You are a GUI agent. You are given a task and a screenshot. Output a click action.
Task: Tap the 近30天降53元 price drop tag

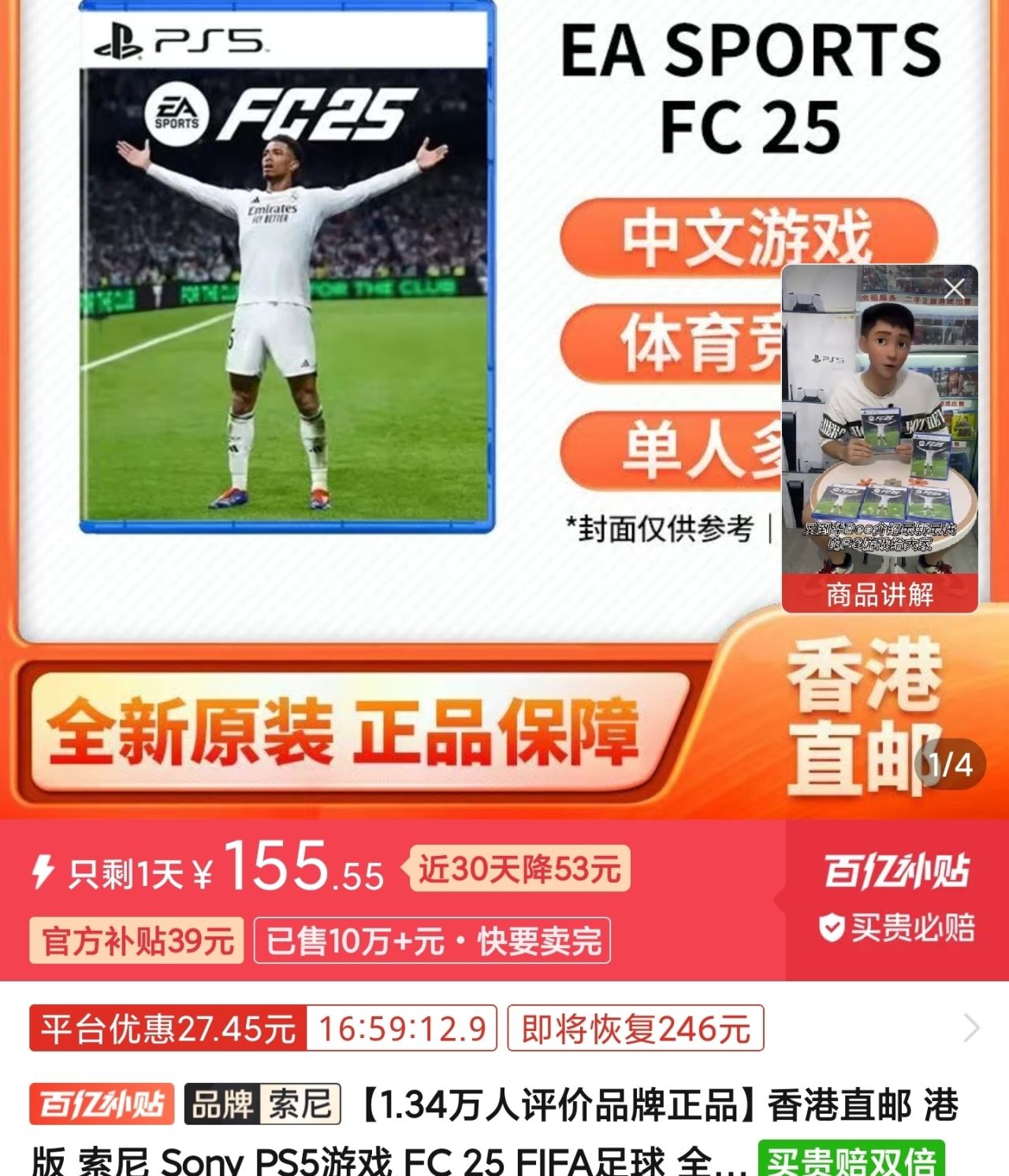[519, 869]
